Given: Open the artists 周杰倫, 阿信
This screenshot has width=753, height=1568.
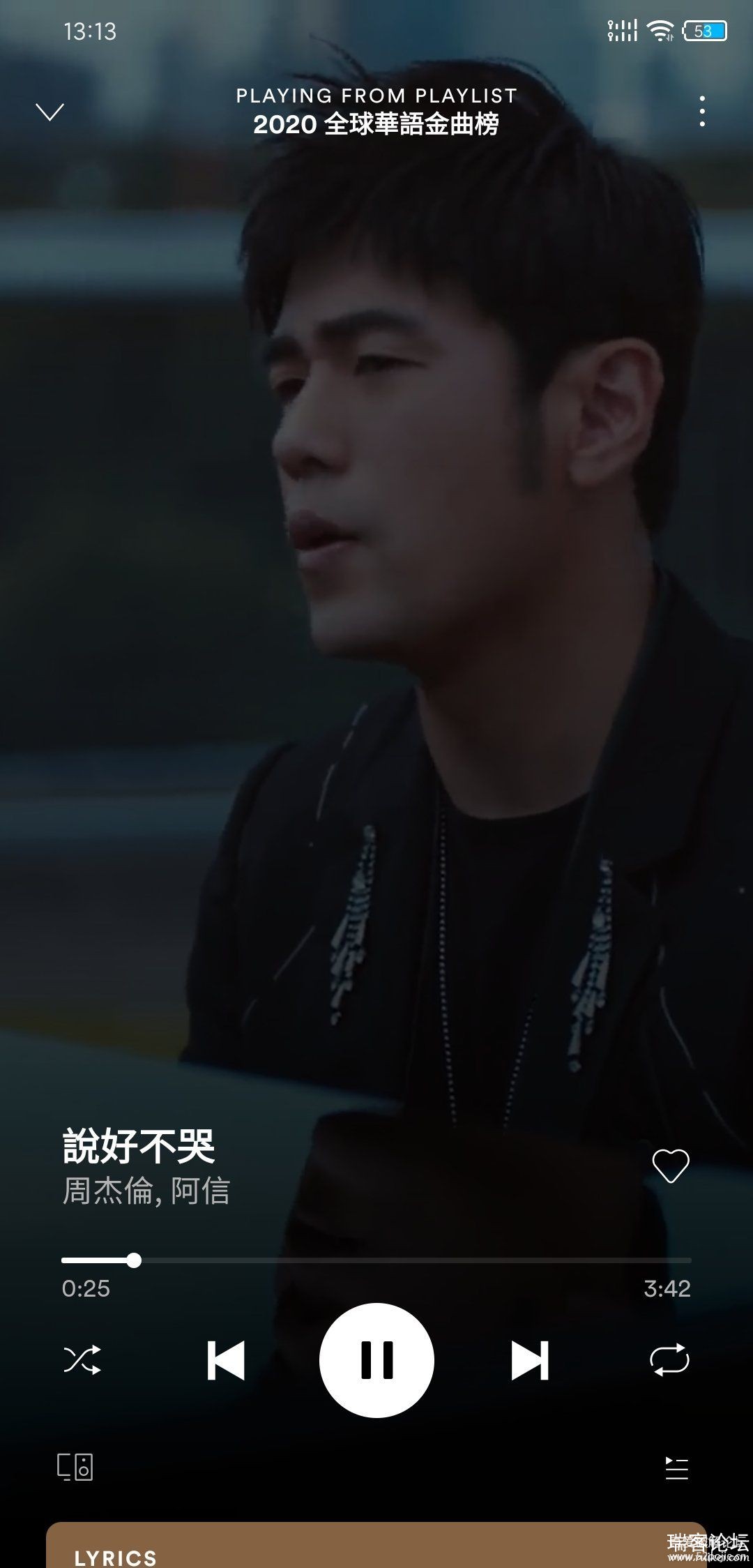Looking at the screenshot, I should 146,1191.
